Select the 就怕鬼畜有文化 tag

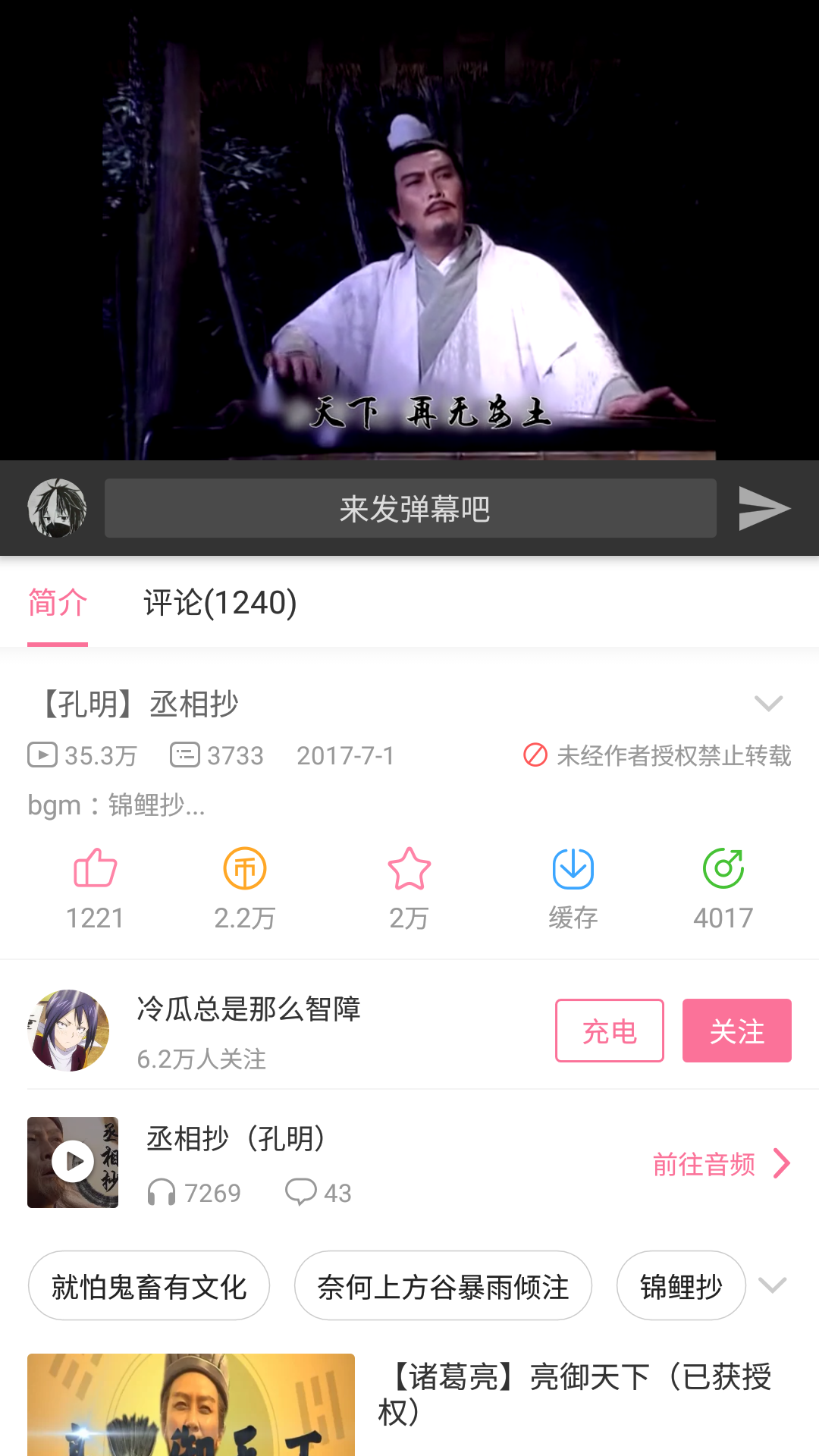coord(149,1286)
